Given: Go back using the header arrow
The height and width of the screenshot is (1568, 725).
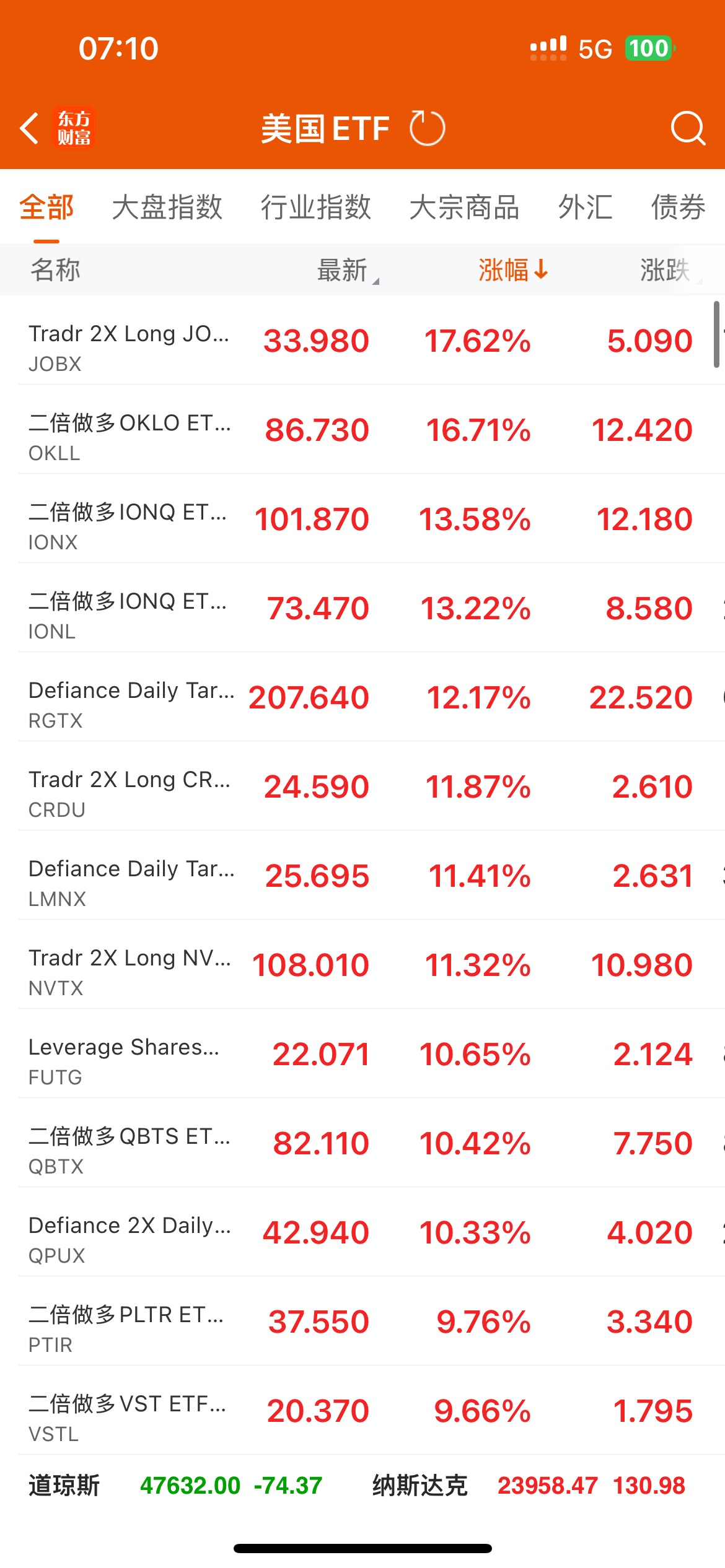Looking at the screenshot, I should point(29,128).
